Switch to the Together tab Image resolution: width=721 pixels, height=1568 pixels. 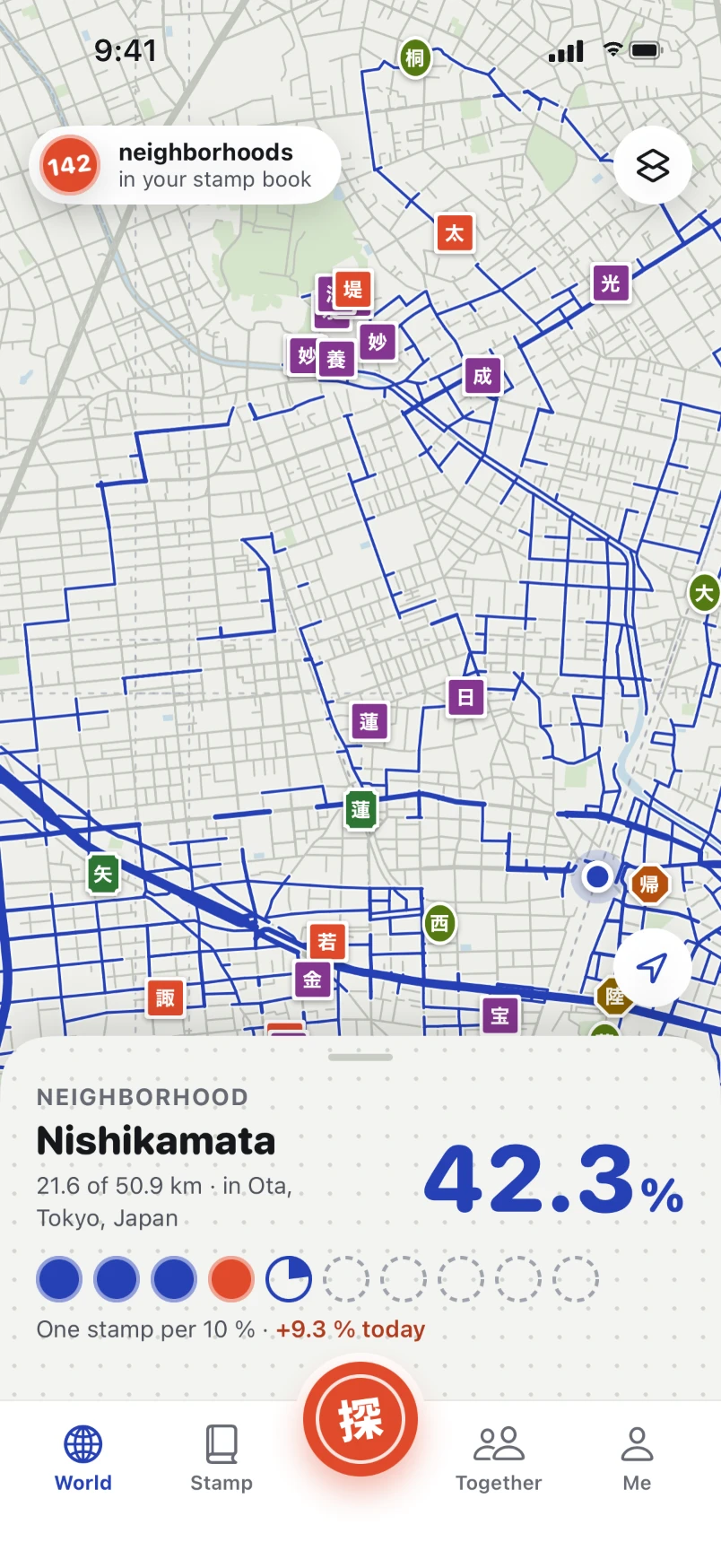tap(499, 1459)
